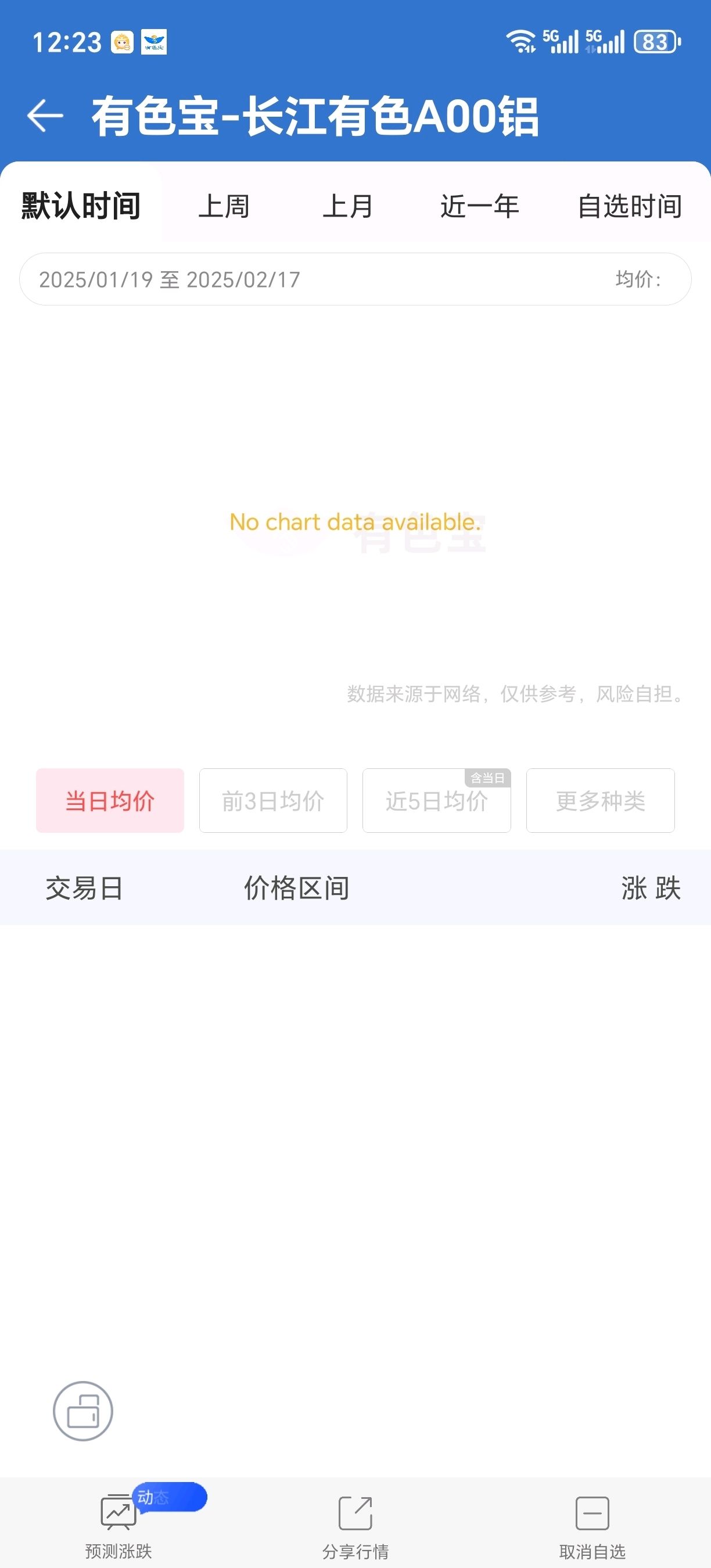The height and width of the screenshot is (1568, 711).
Task: Select the 当日均价 chip
Action: pos(110,800)
